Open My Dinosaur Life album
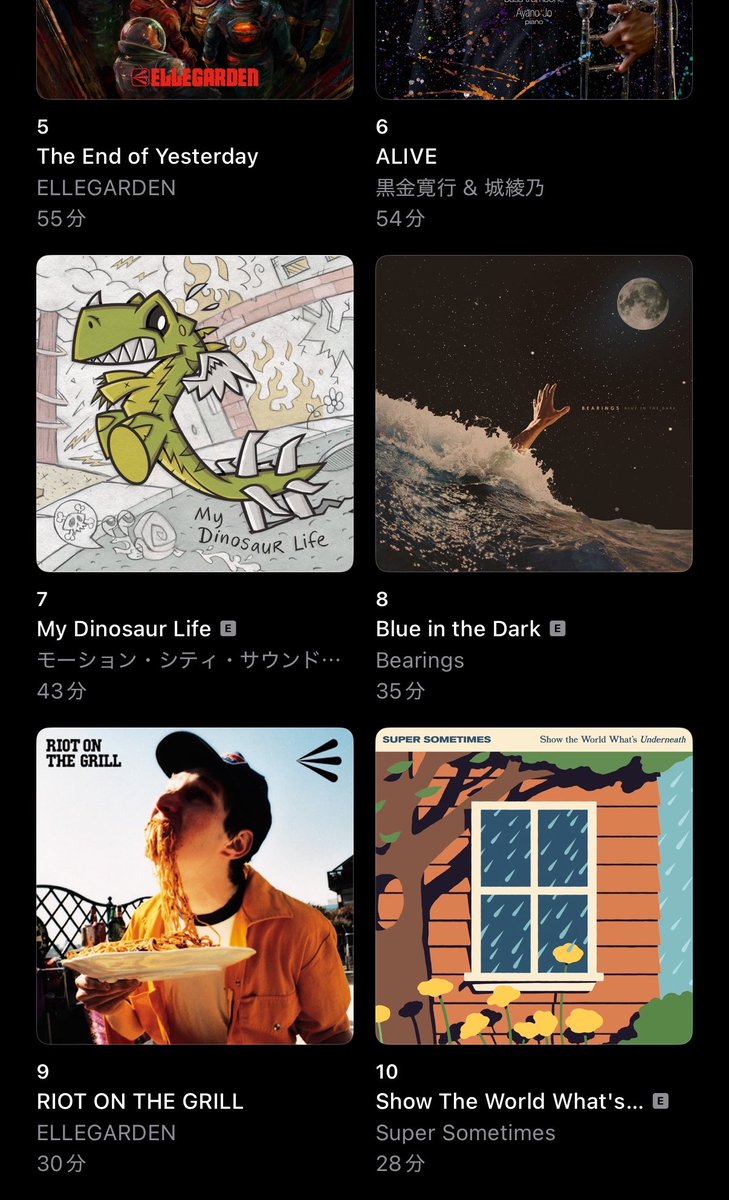 (x=195, y=414)
